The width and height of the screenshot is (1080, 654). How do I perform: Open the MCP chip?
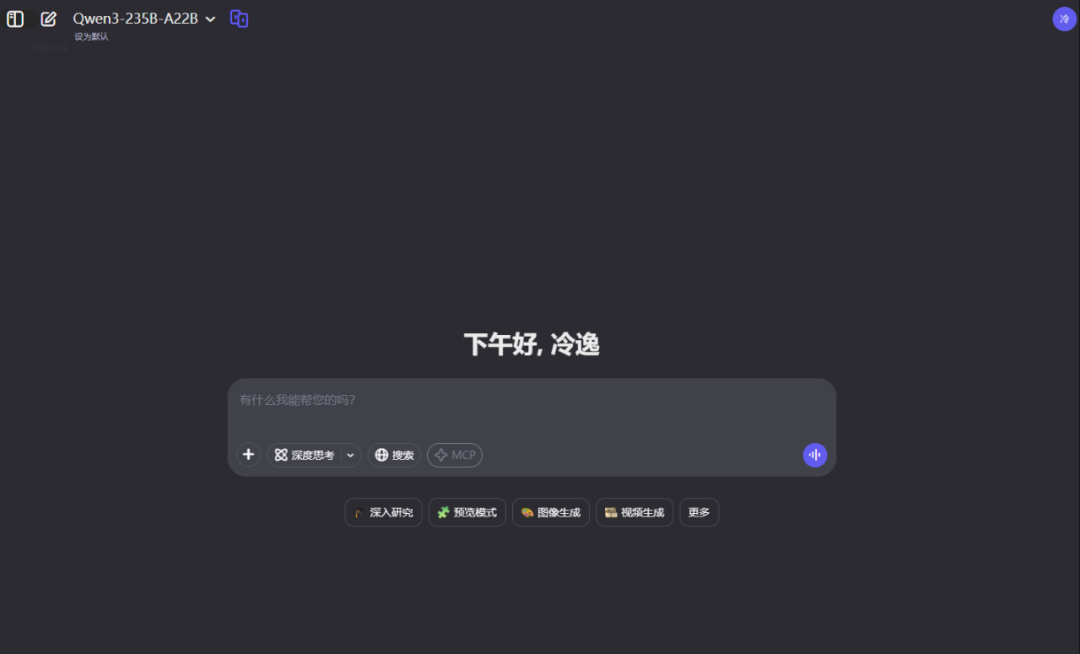click(x=454, y=455)
